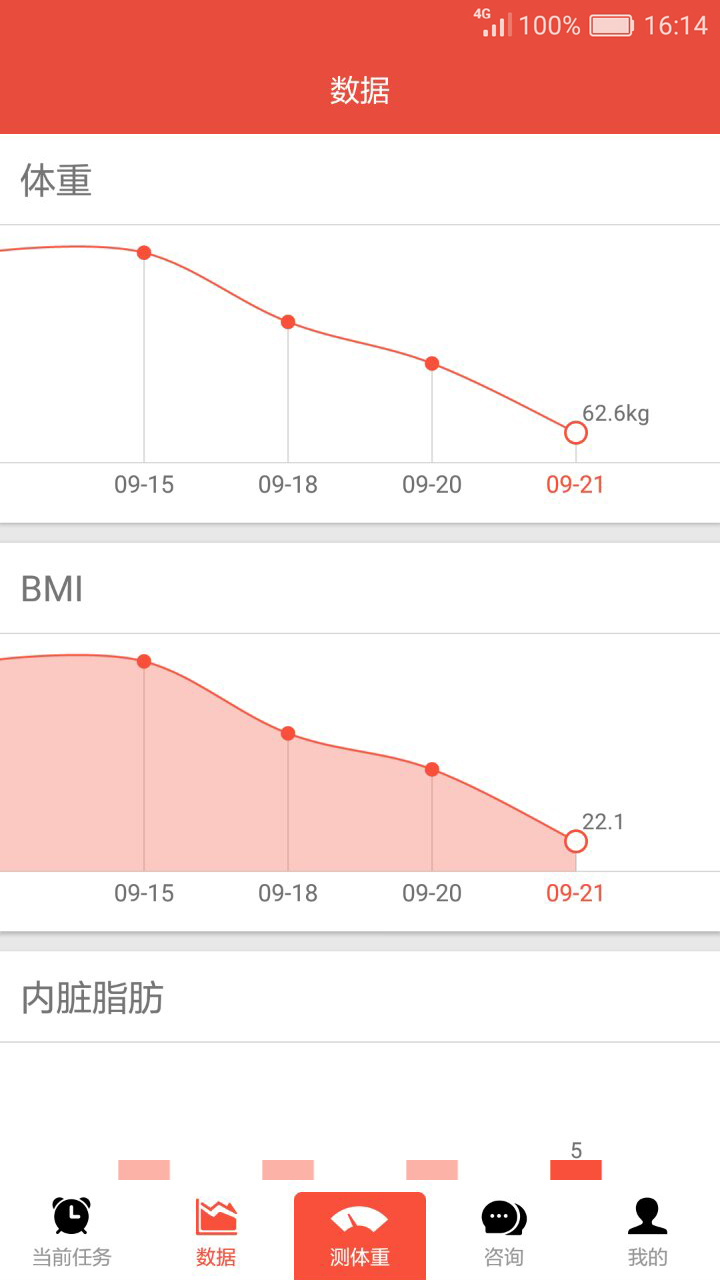
Task: Tap the 测体重 button
Action: [x=360, y=1236]
